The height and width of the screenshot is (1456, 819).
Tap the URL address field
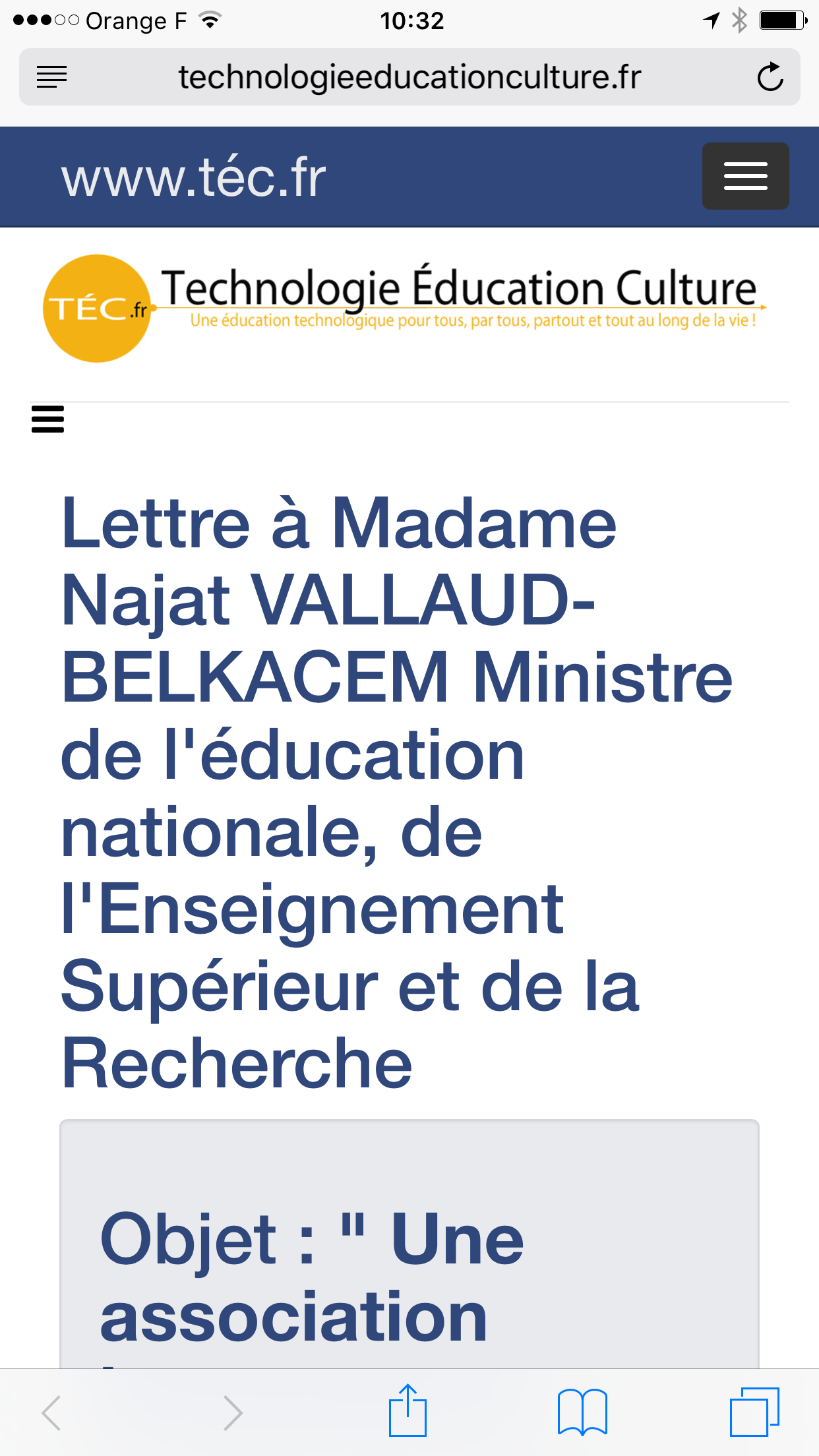409,76
